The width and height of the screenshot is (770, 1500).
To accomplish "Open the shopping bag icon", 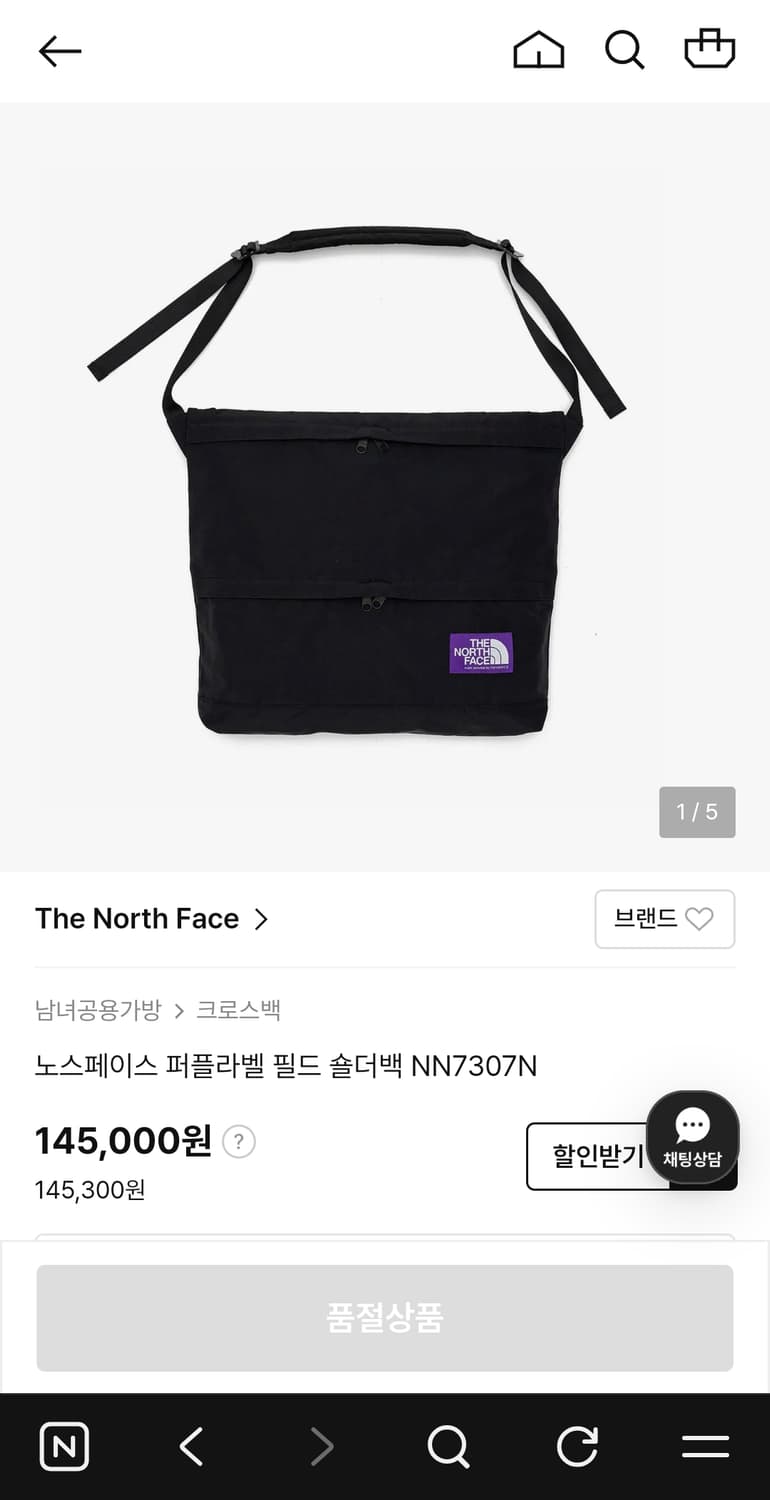I will click(x=710, y=50).
